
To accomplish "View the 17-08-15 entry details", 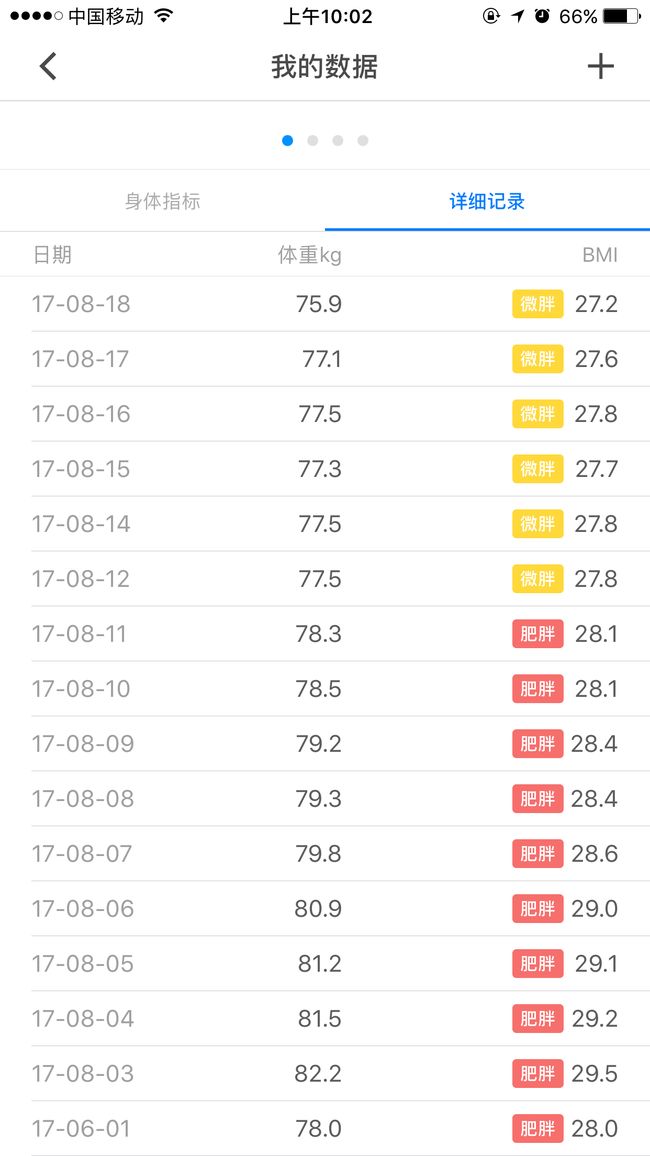I will pos(325,469).
